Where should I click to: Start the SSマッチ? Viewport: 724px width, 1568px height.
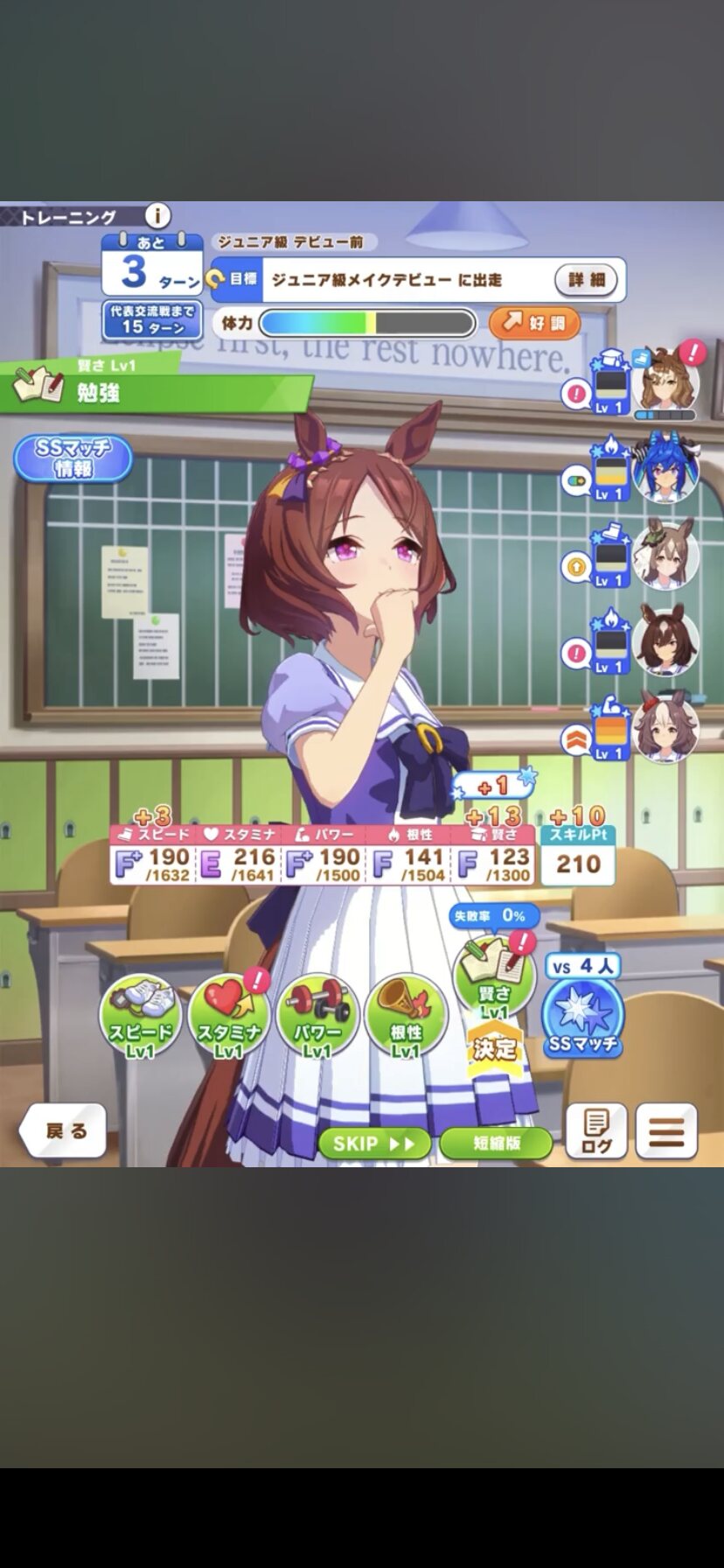coord(583,1017)
